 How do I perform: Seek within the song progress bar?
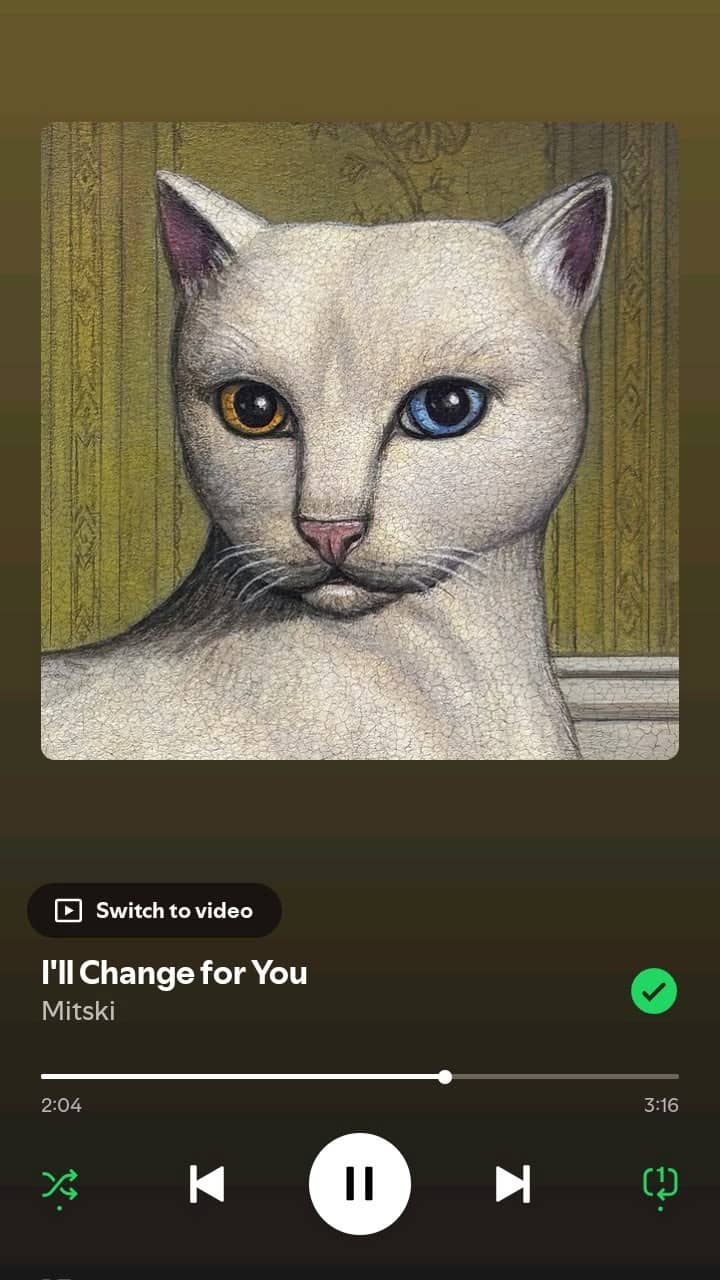pyautogui.click(x=445, y=1077)
